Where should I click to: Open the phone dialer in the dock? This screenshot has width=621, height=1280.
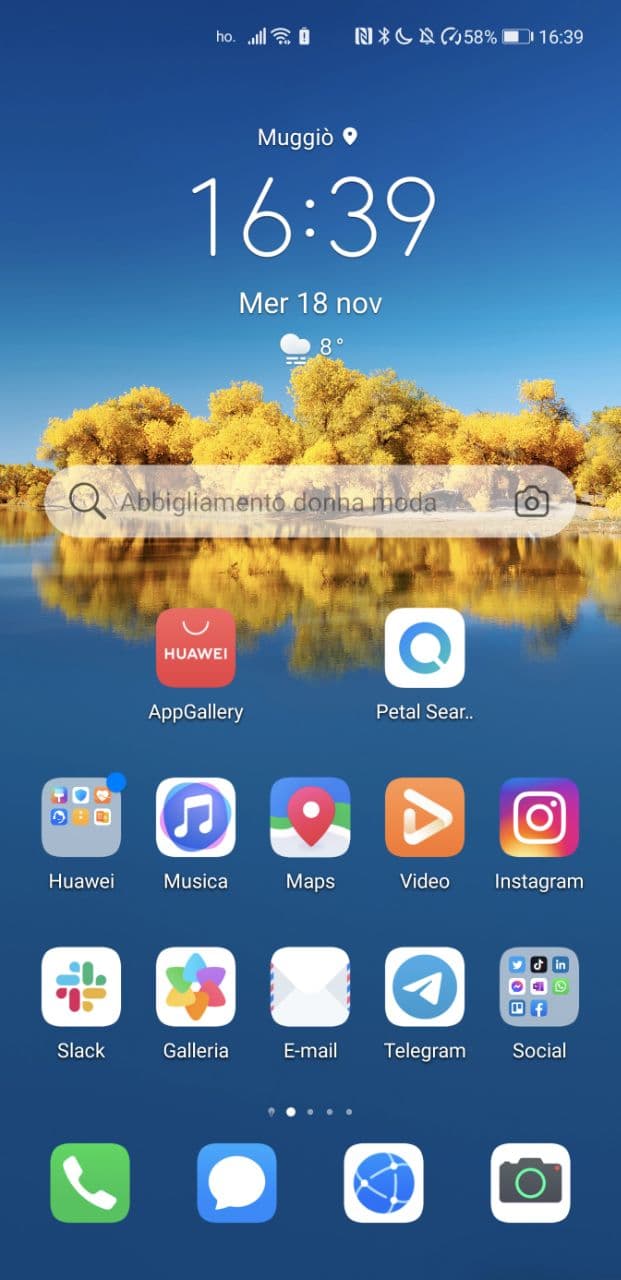(x=90, y=1183)
